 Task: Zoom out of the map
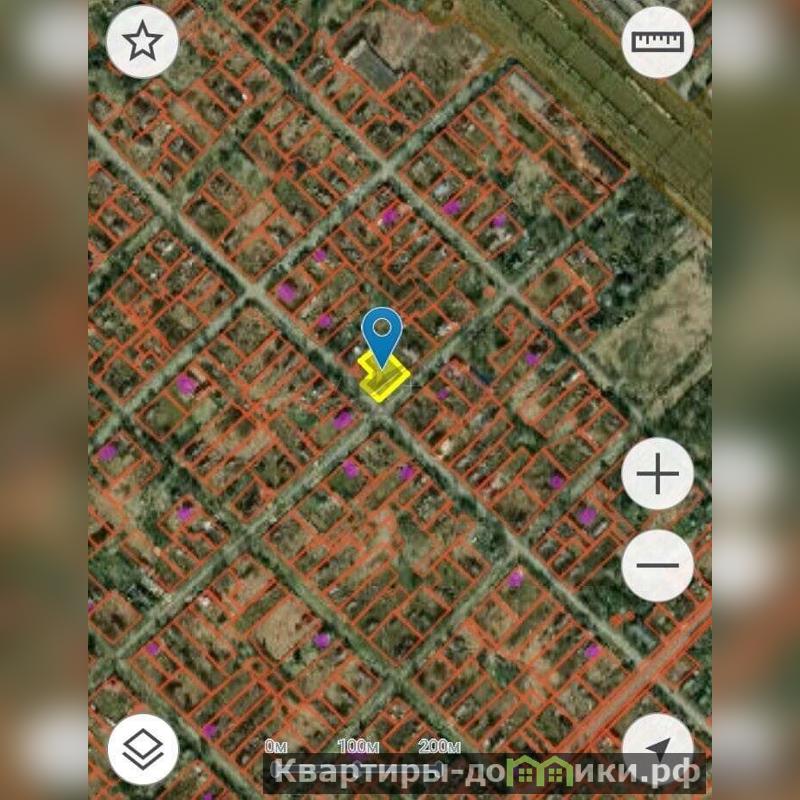coord(657,565)
